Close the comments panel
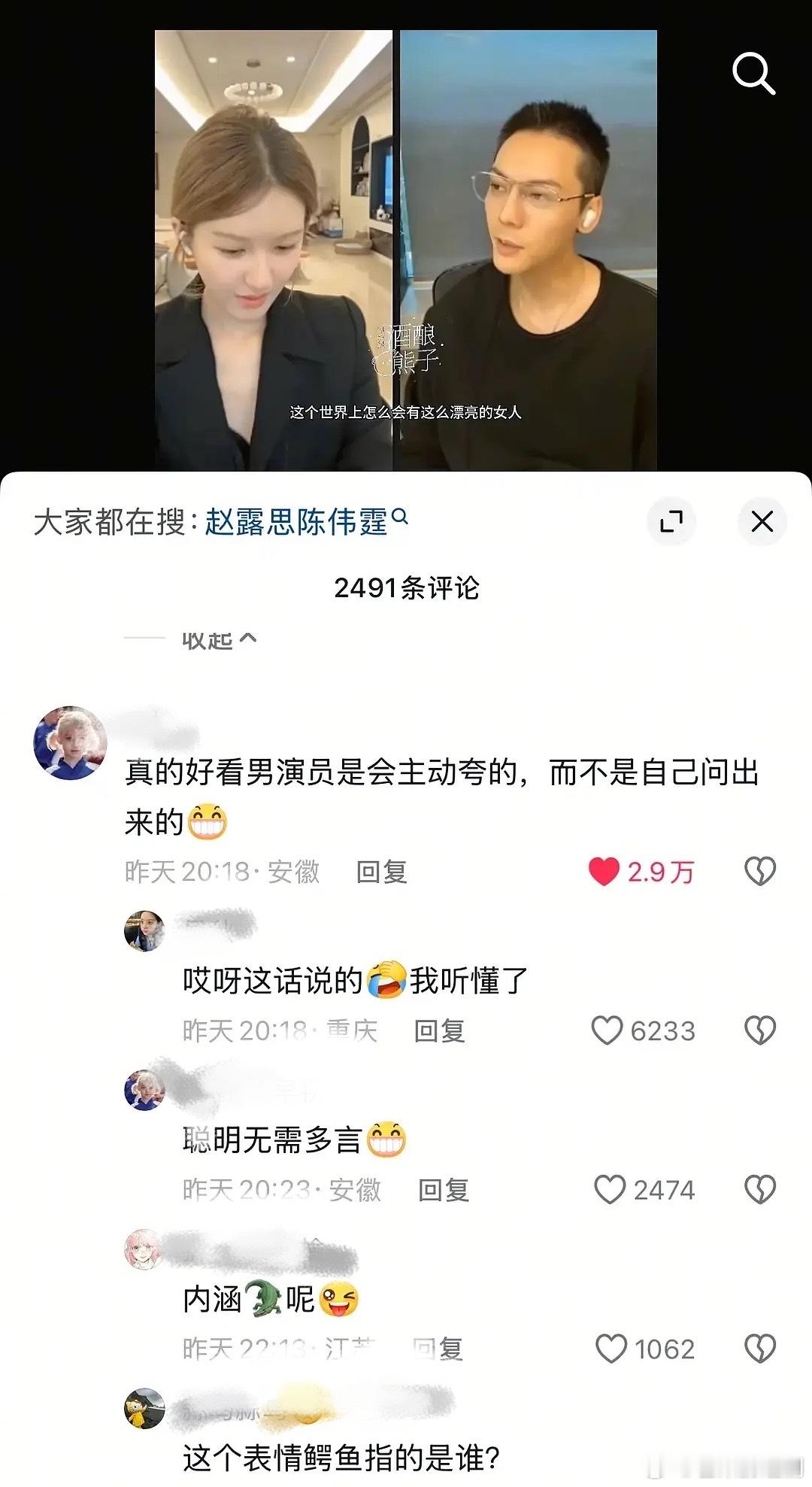This screenshot has width=812, height=1487. (762, 521)
